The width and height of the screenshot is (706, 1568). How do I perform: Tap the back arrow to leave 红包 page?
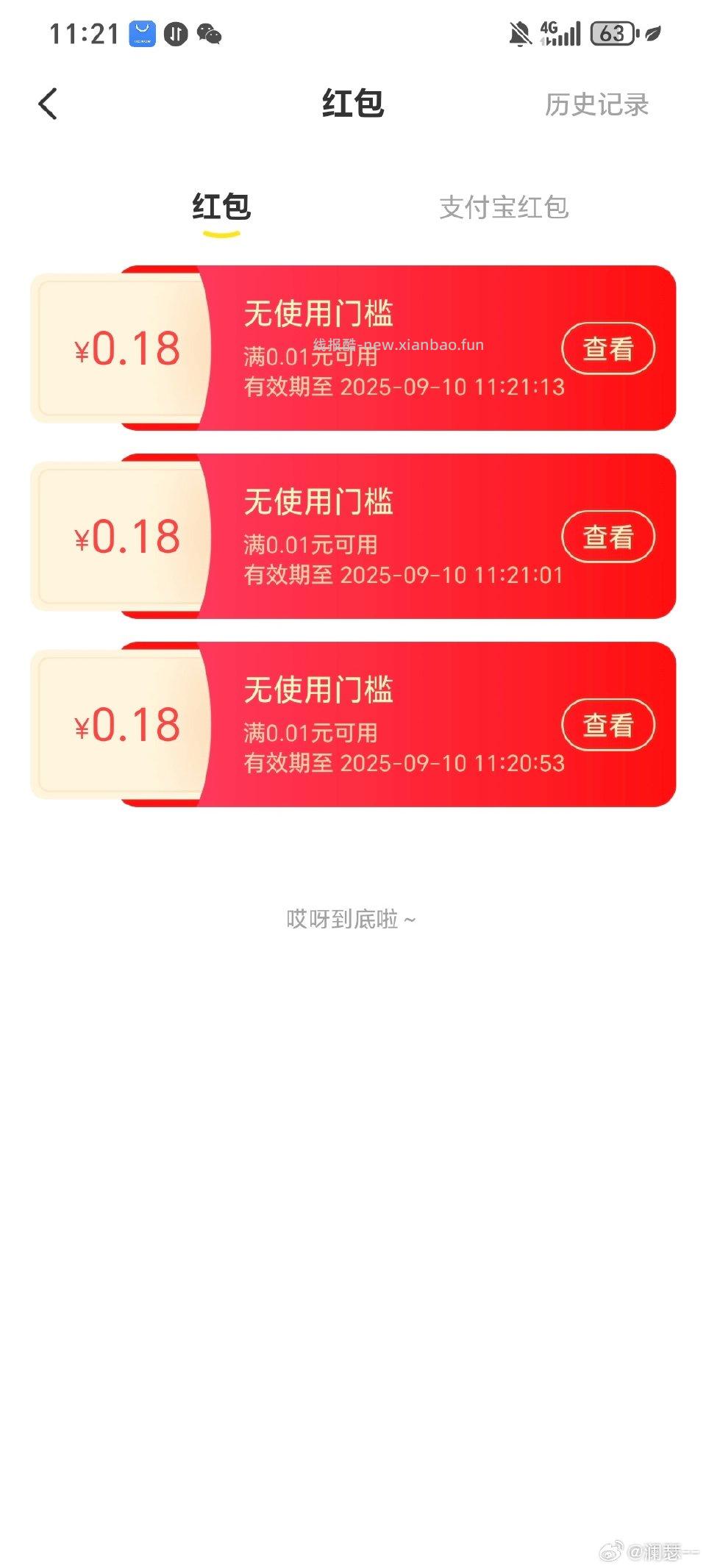47,103
